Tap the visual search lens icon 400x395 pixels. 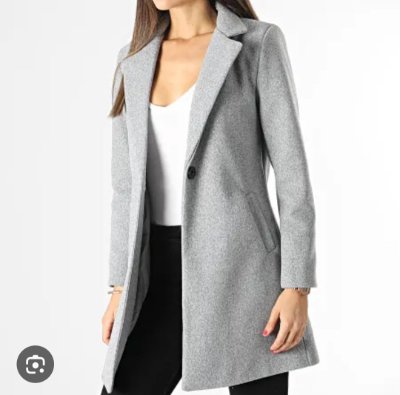coord(35,364)
